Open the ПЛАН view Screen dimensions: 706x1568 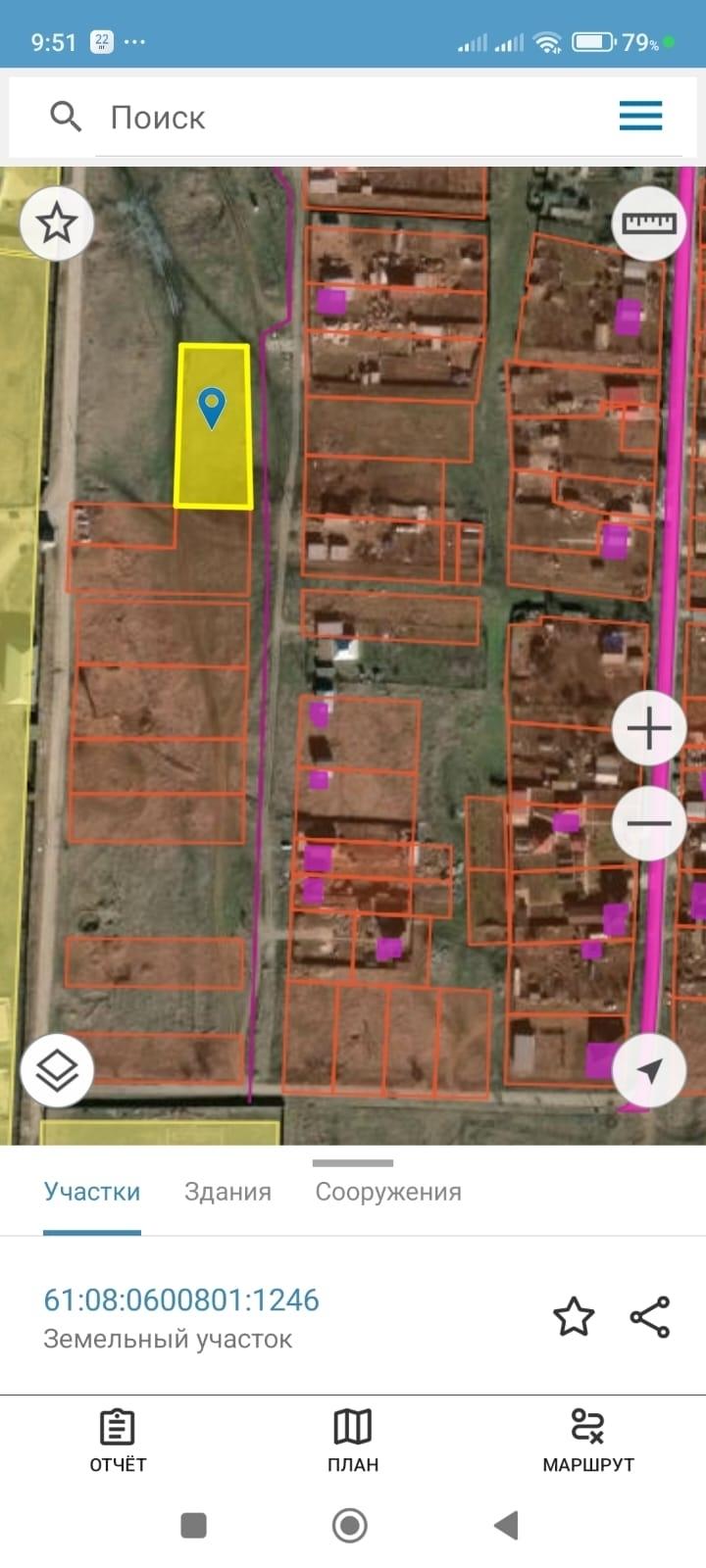[x=353, y=1441]
